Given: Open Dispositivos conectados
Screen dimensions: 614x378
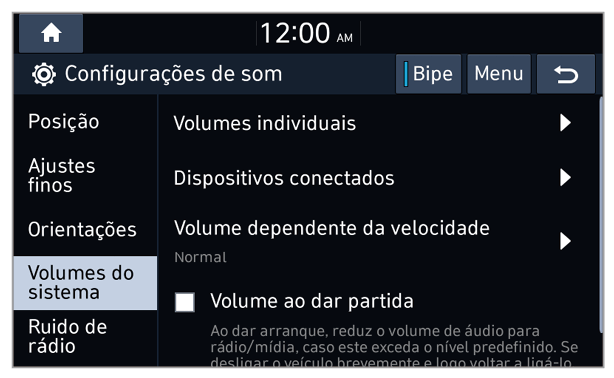Looking at the screenshot, I should click(x=377, y=178).
